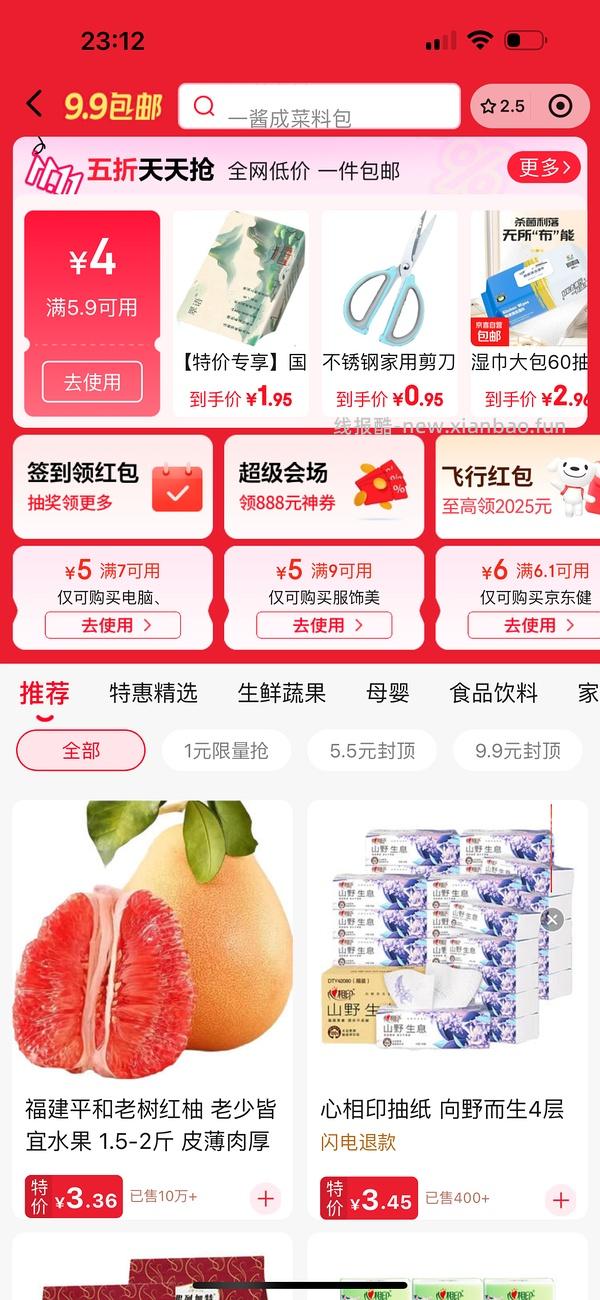Add 心相印抽纸 to cart with plus

[x=561, y=1199]
